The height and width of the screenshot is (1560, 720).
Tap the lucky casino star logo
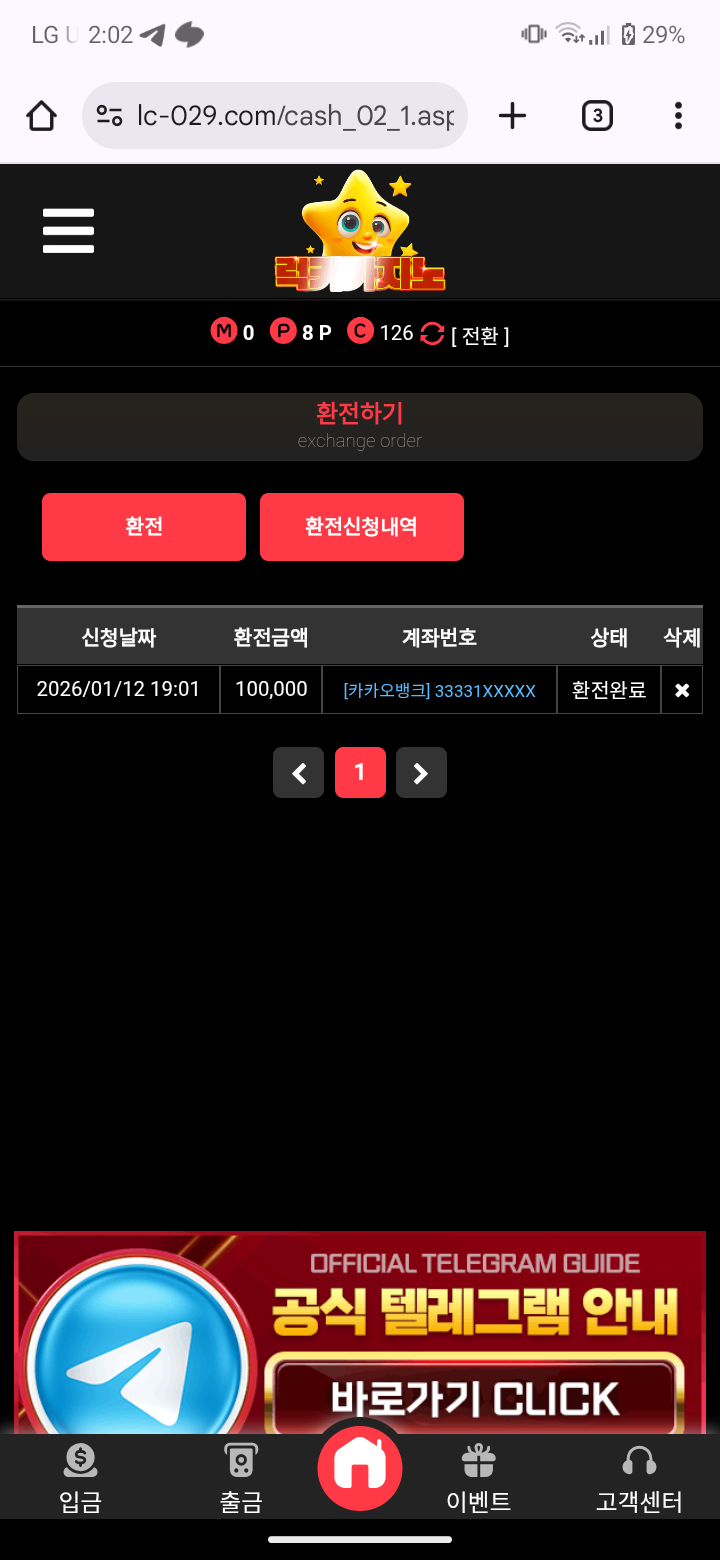click(x=360, y=230)
